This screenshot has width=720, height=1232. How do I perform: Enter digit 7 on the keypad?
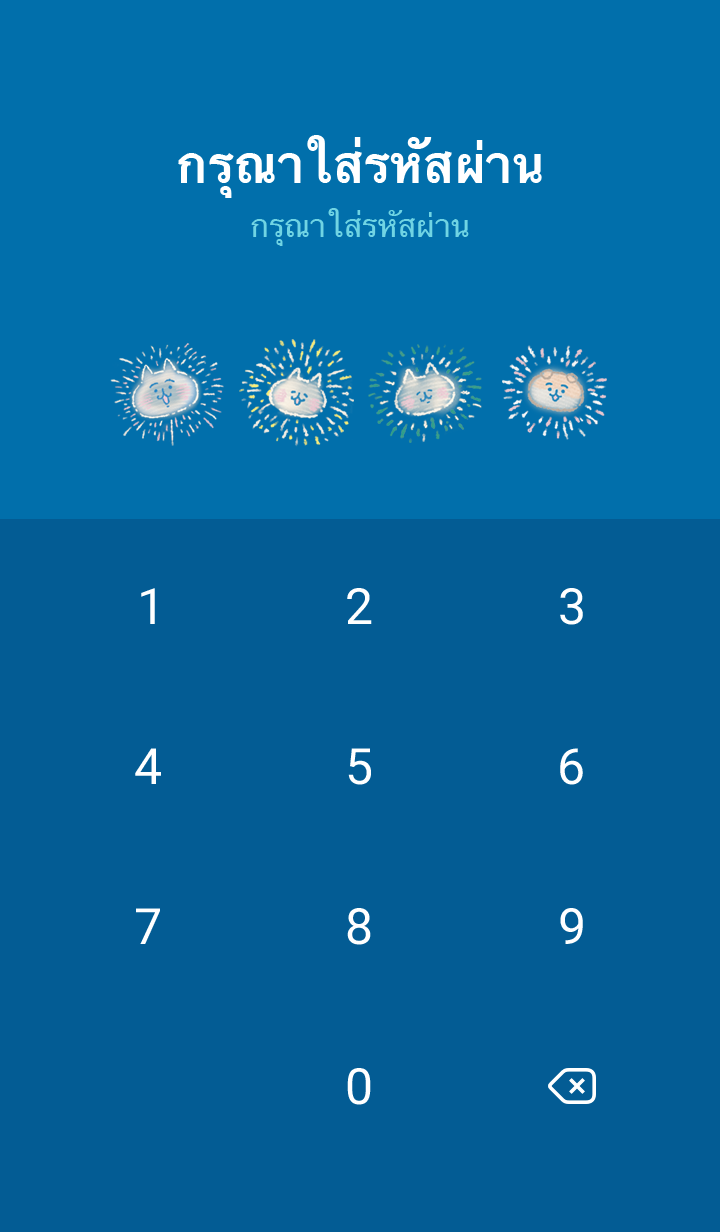(149, 927)
